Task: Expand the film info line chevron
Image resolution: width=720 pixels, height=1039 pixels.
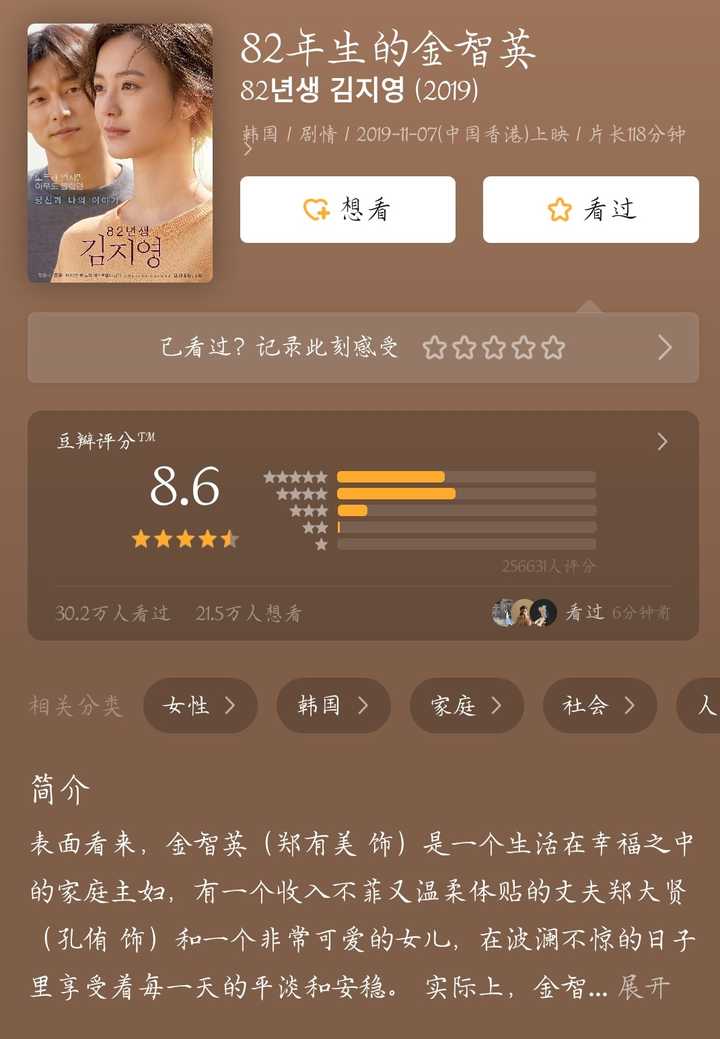Action: pyautogui.click(x=249, y=151)
